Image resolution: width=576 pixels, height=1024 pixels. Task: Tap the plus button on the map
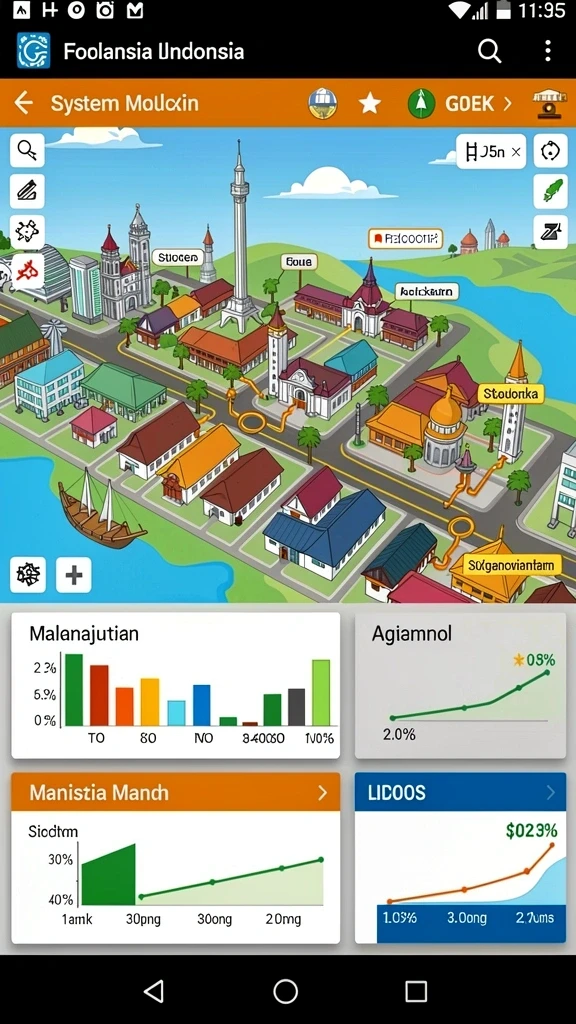click(x=74, y=575)
